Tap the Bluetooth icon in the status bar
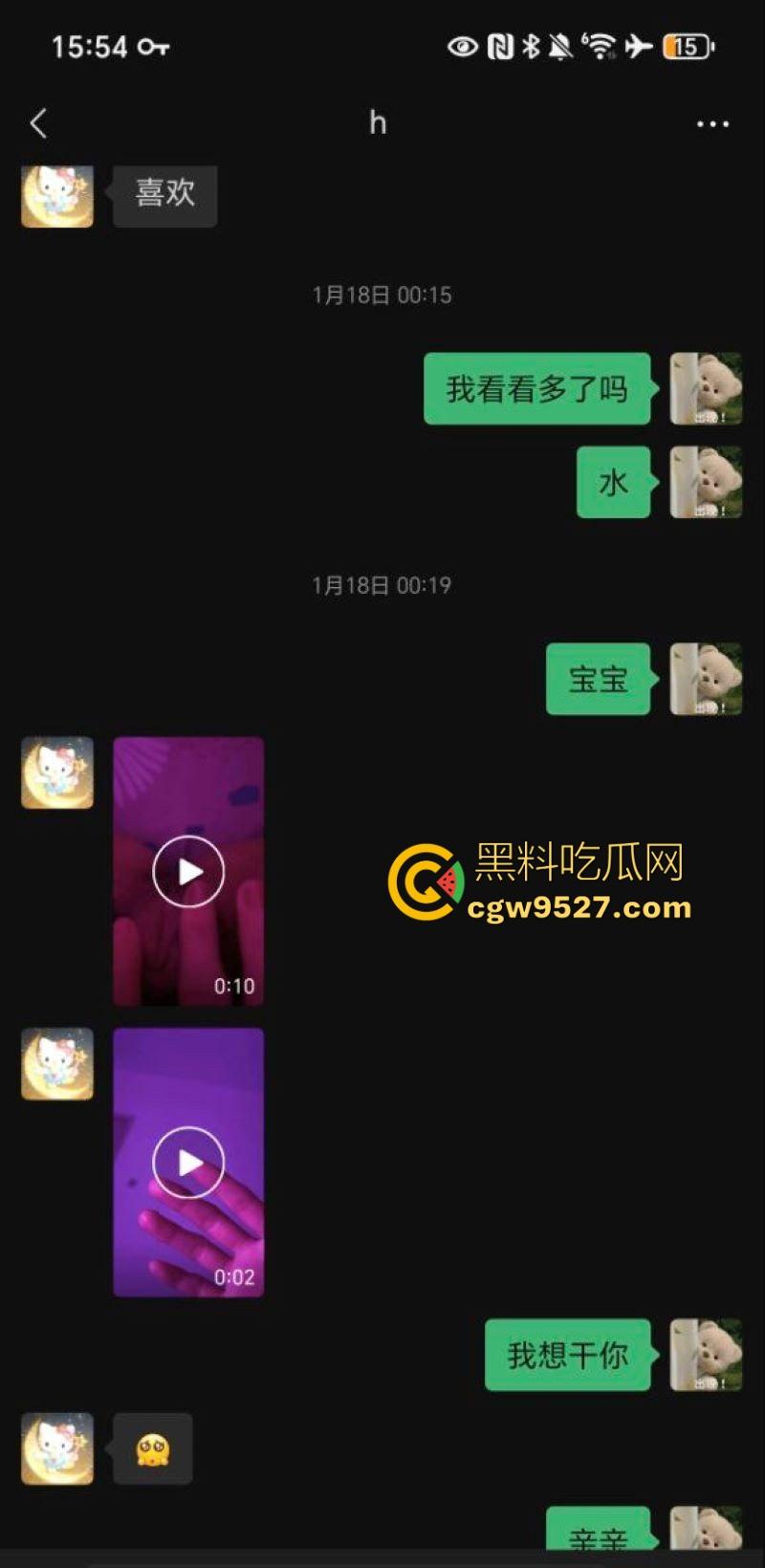The image size is (765, 1568). pyautogui.click(x=531, y=46)
